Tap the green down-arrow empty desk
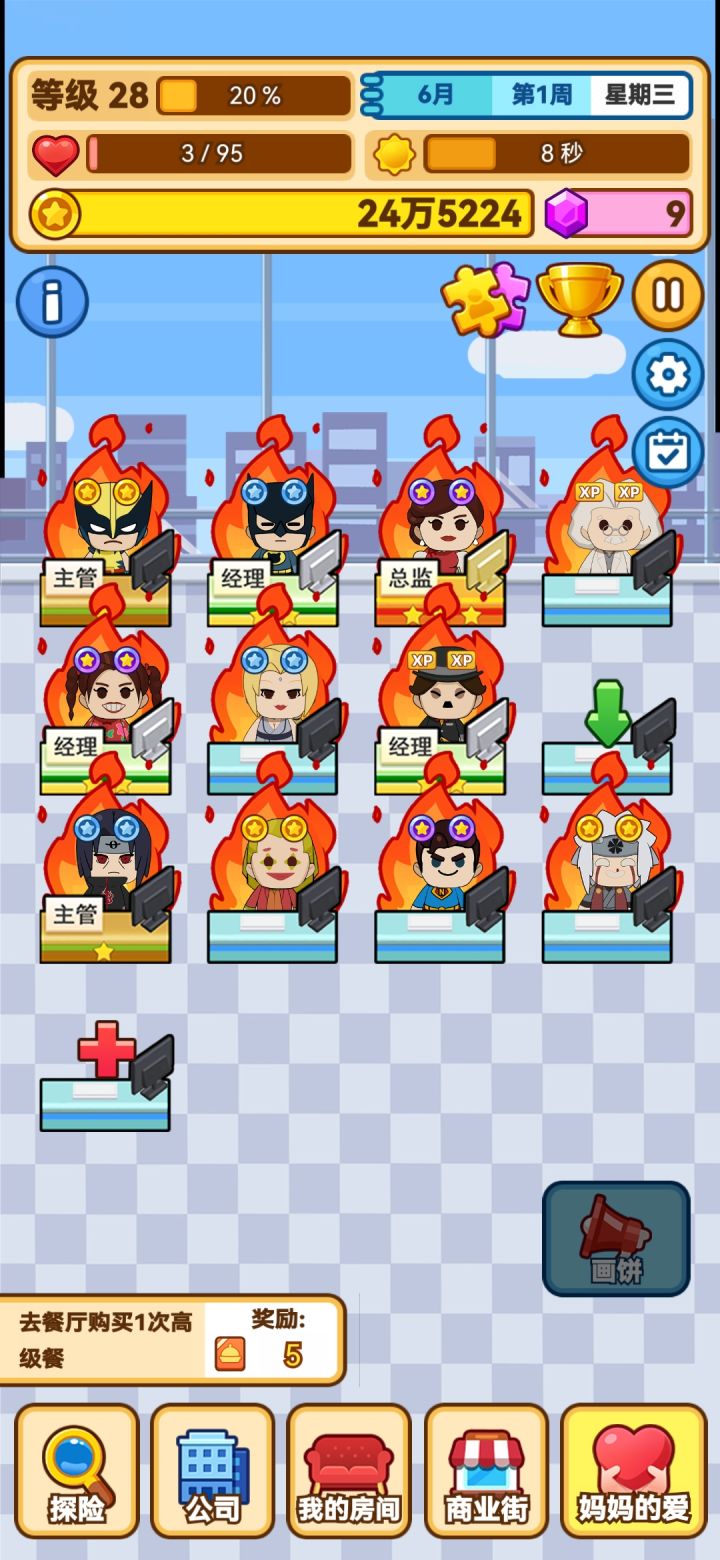720x1560 pixels. point(605,730)
